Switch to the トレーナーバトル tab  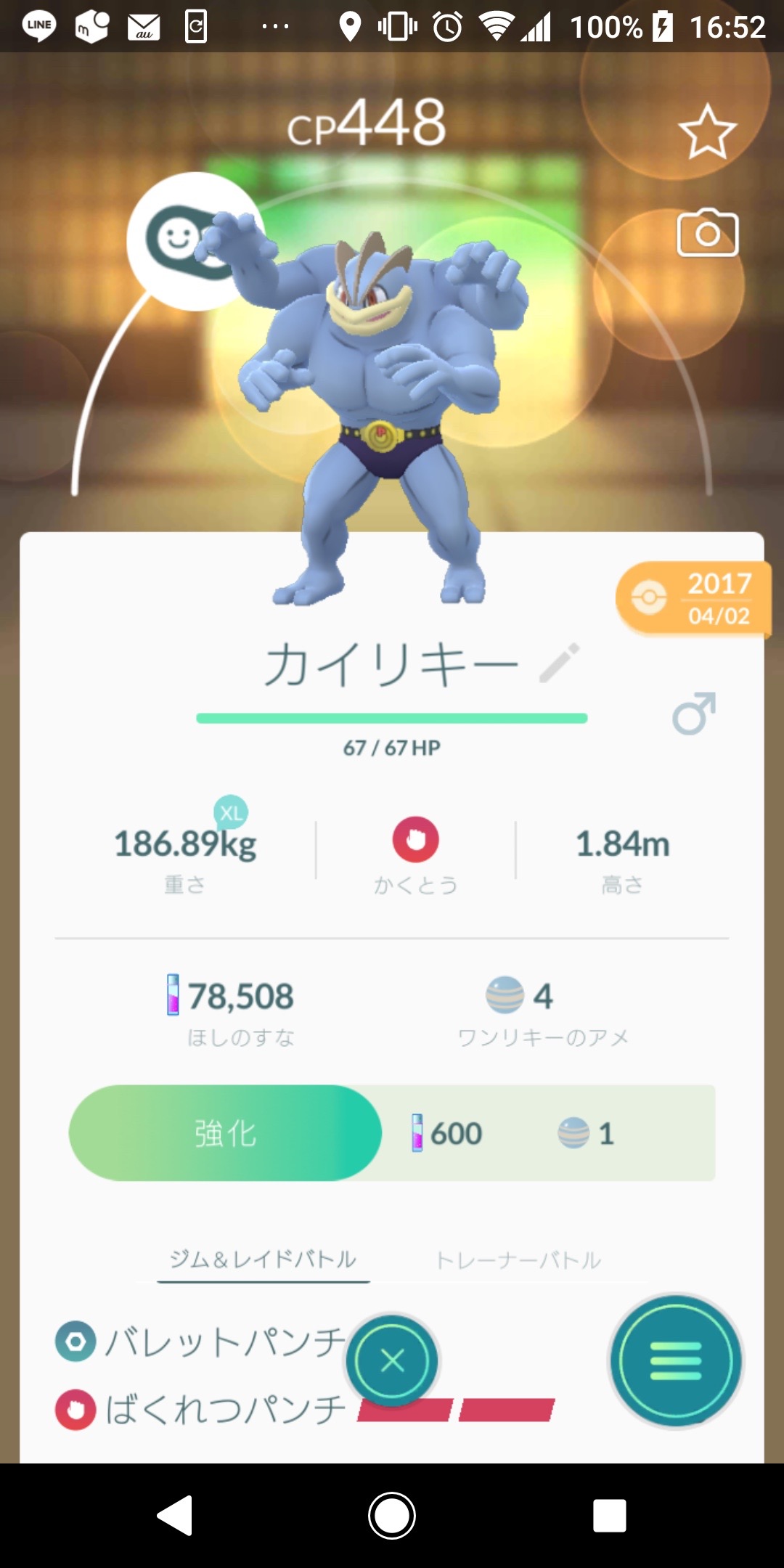pos(518,1260)
